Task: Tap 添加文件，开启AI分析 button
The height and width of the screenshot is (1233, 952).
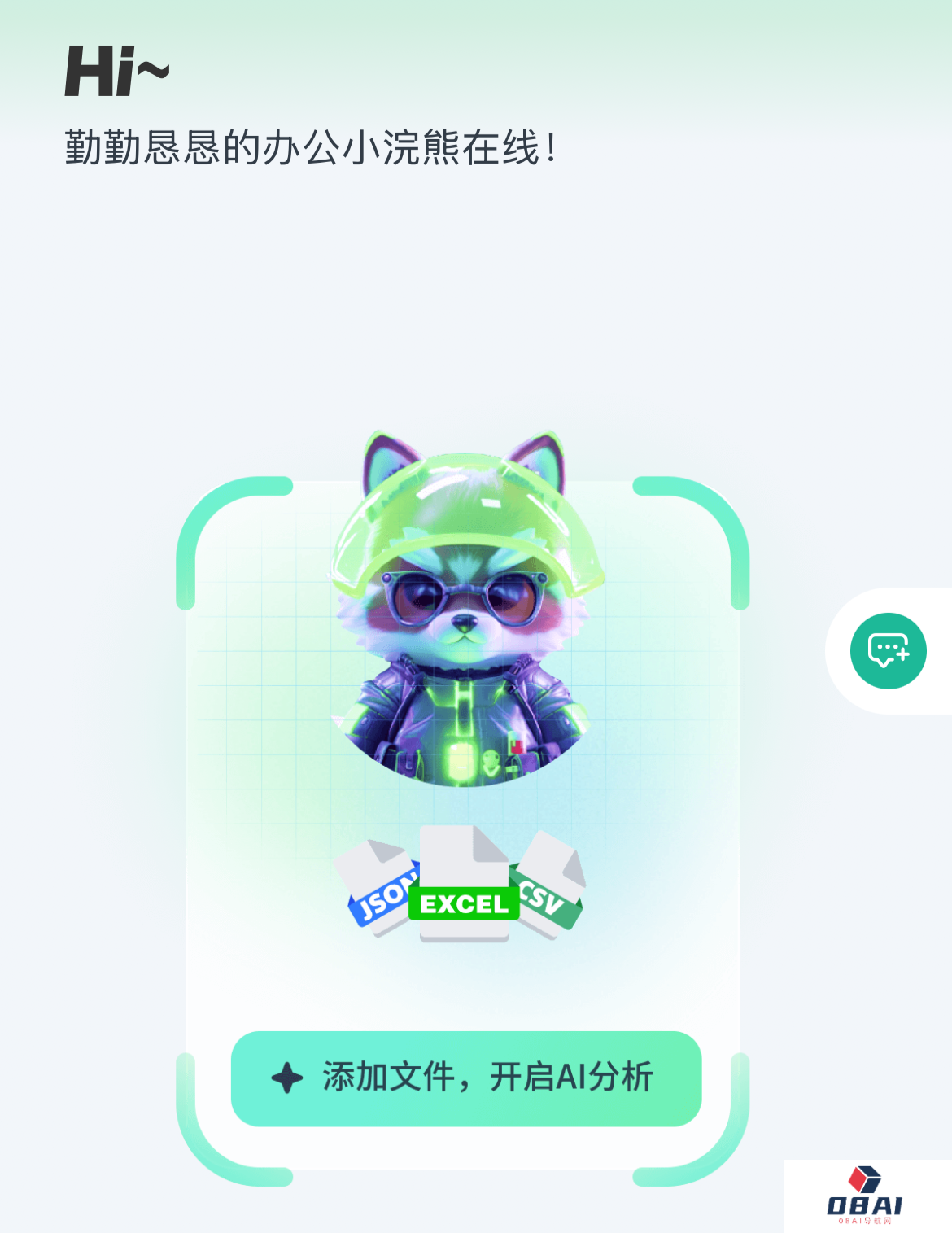Action: click(466, 1078)
